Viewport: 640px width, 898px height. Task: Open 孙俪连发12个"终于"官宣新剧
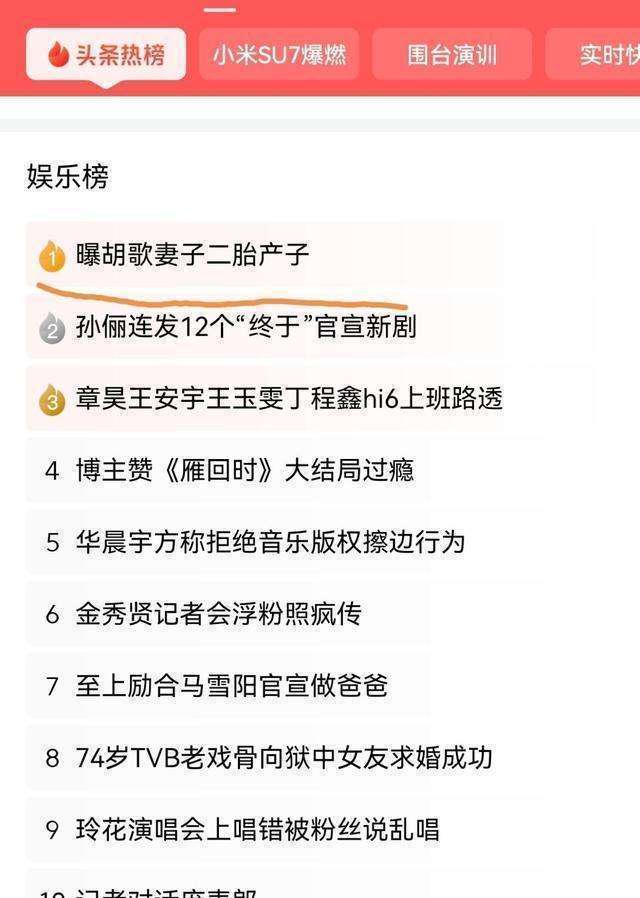click(x=245, y=327)
